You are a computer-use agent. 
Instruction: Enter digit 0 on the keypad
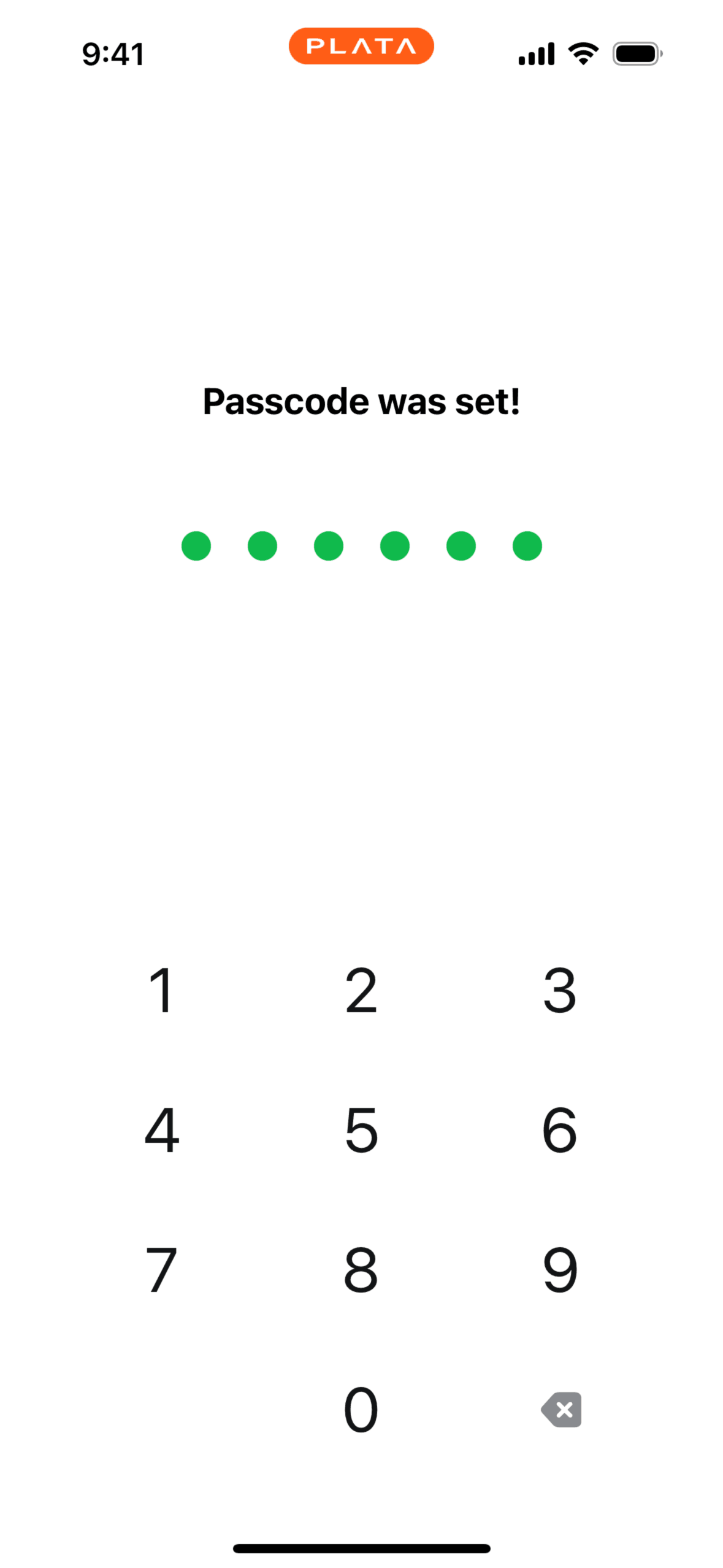tap(361, 1409)
